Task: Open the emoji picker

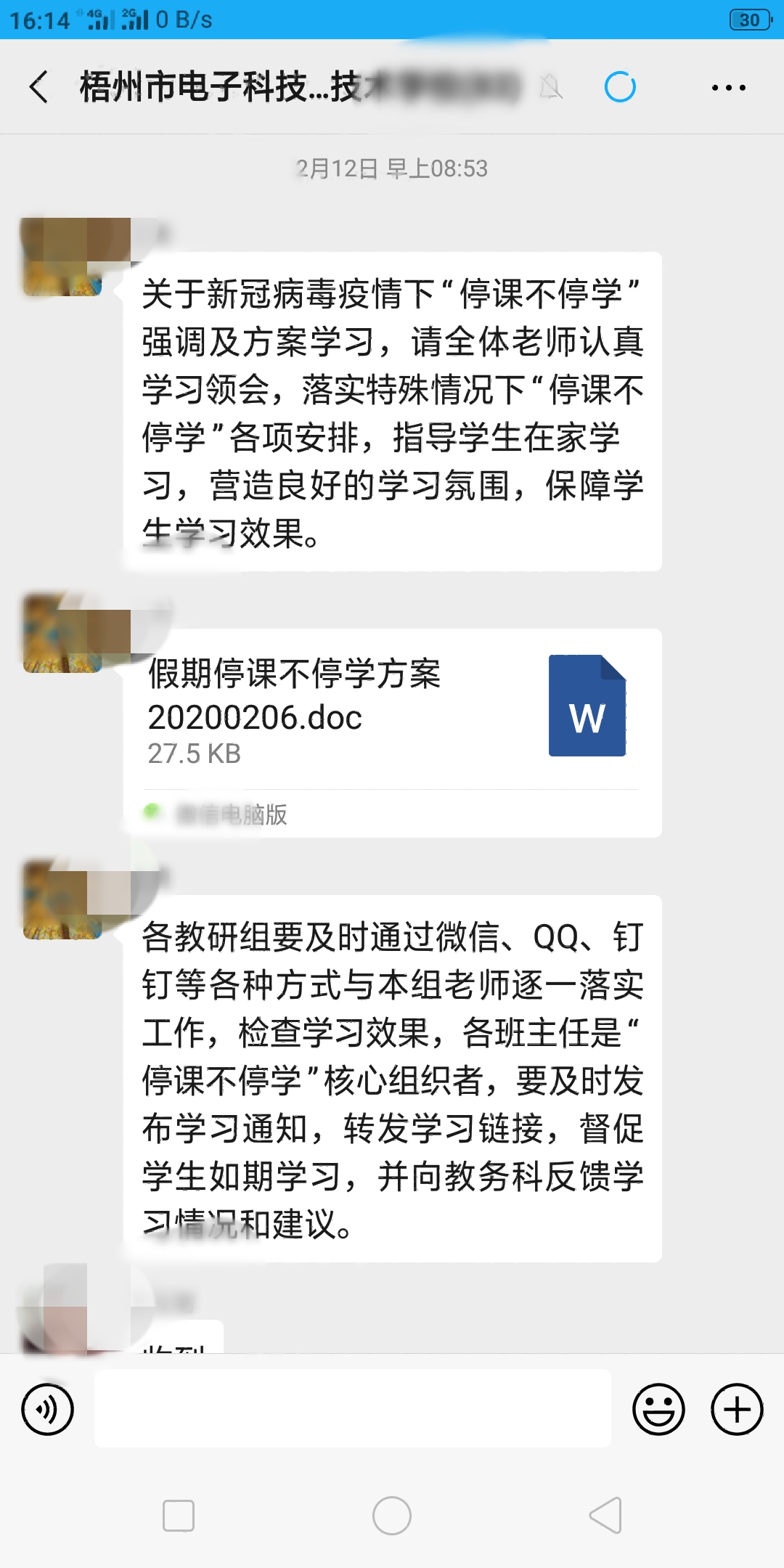Action: point(658,1410)
